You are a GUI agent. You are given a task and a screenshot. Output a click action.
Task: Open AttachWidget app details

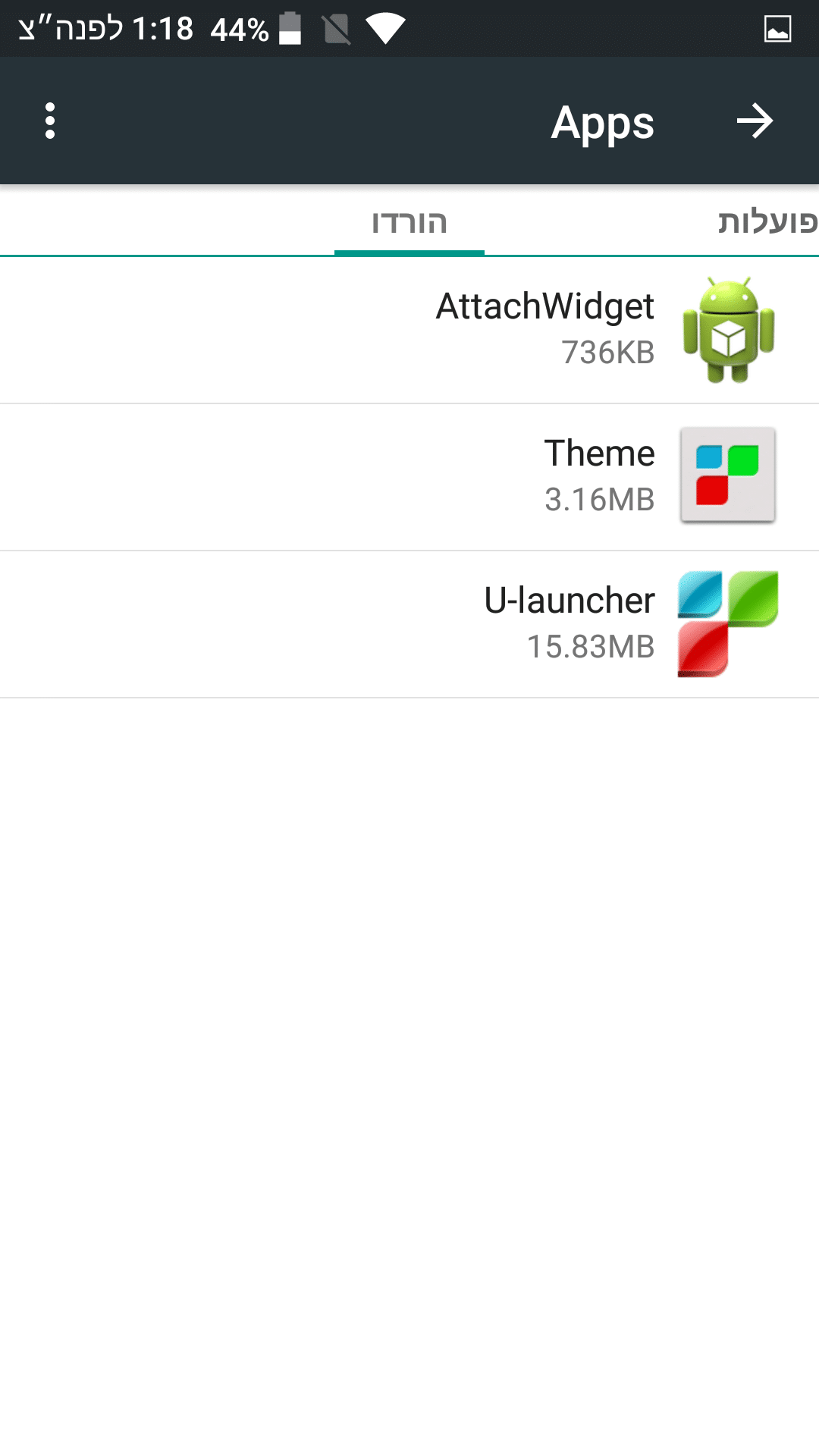(546, 330)
